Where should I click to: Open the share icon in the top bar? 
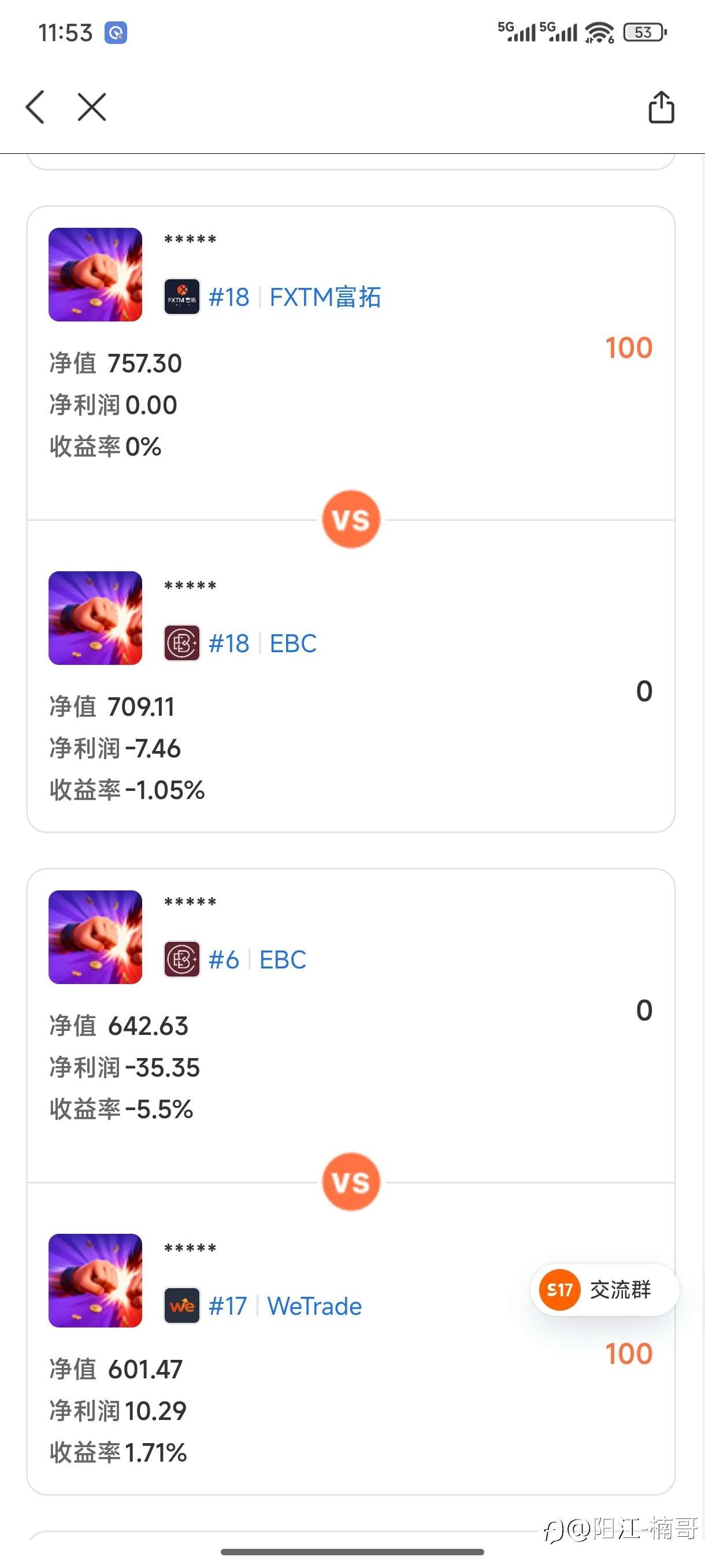[661, 107]
